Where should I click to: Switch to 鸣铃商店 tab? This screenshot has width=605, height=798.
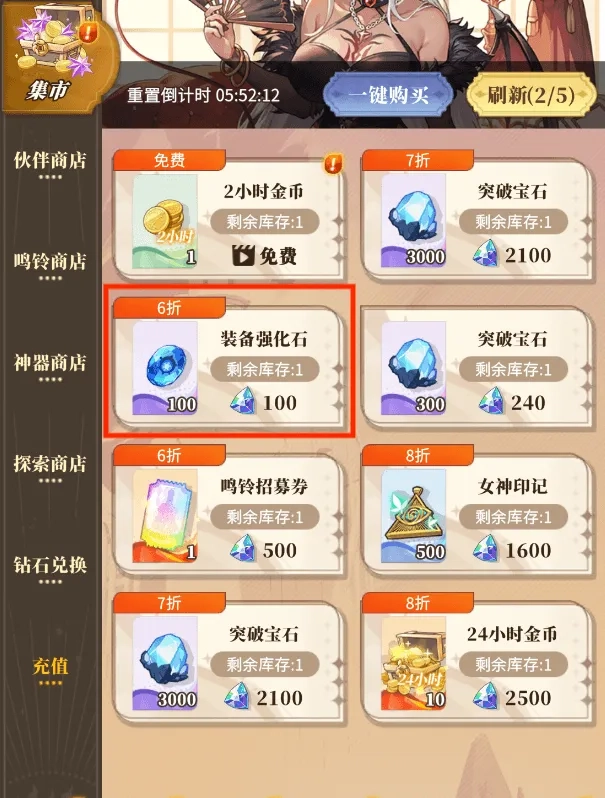coord(49,262)
